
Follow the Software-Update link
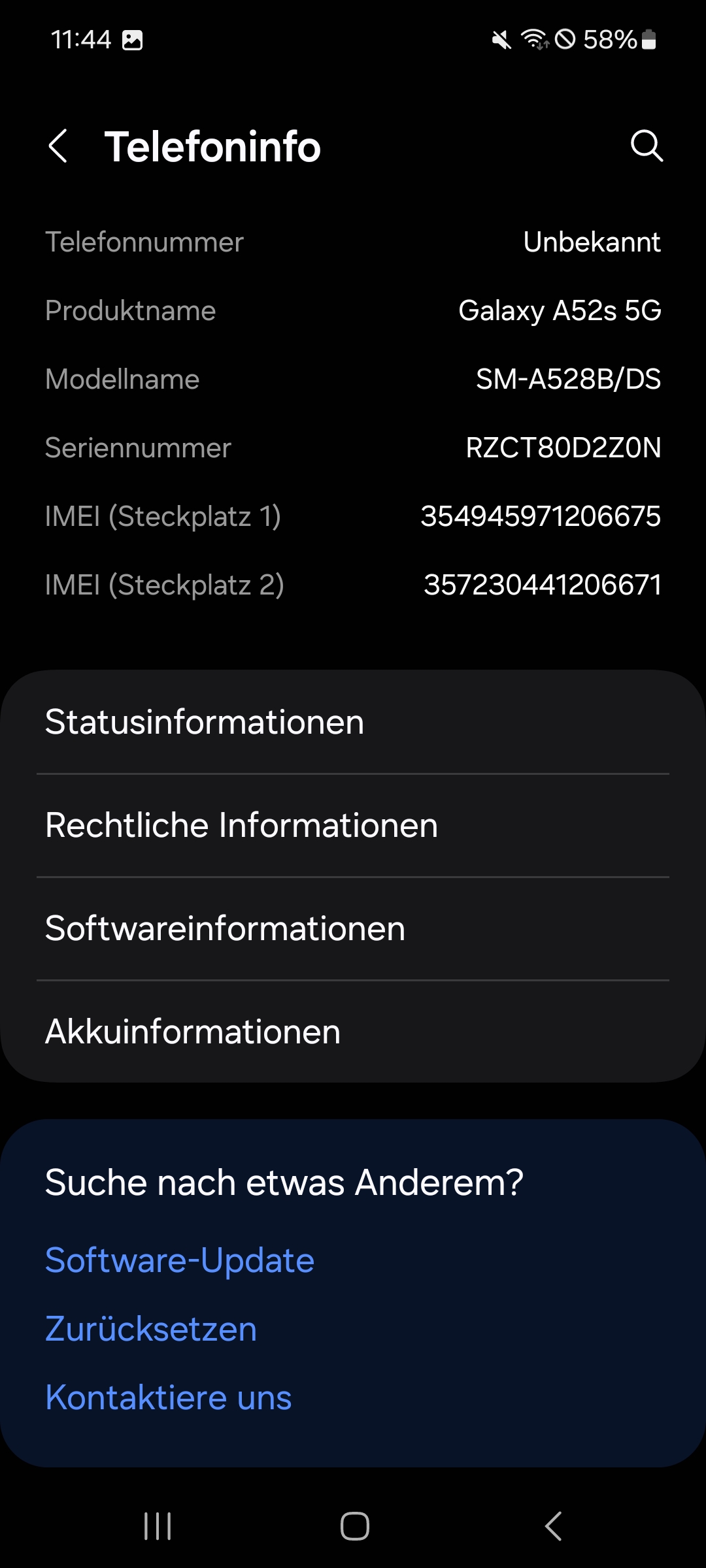(180, 1260)
